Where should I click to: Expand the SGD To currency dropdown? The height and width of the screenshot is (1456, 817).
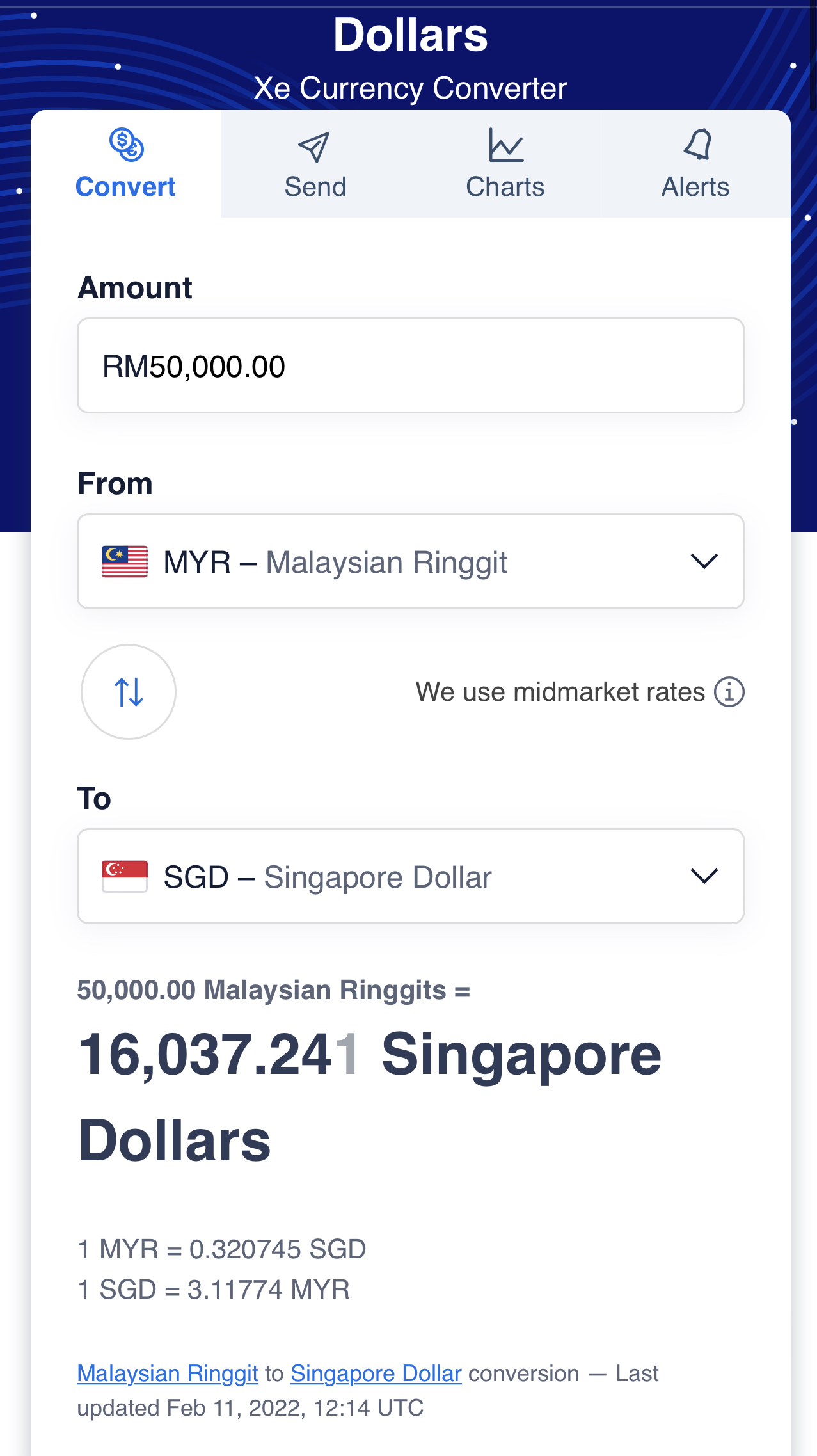click(410, 876)
